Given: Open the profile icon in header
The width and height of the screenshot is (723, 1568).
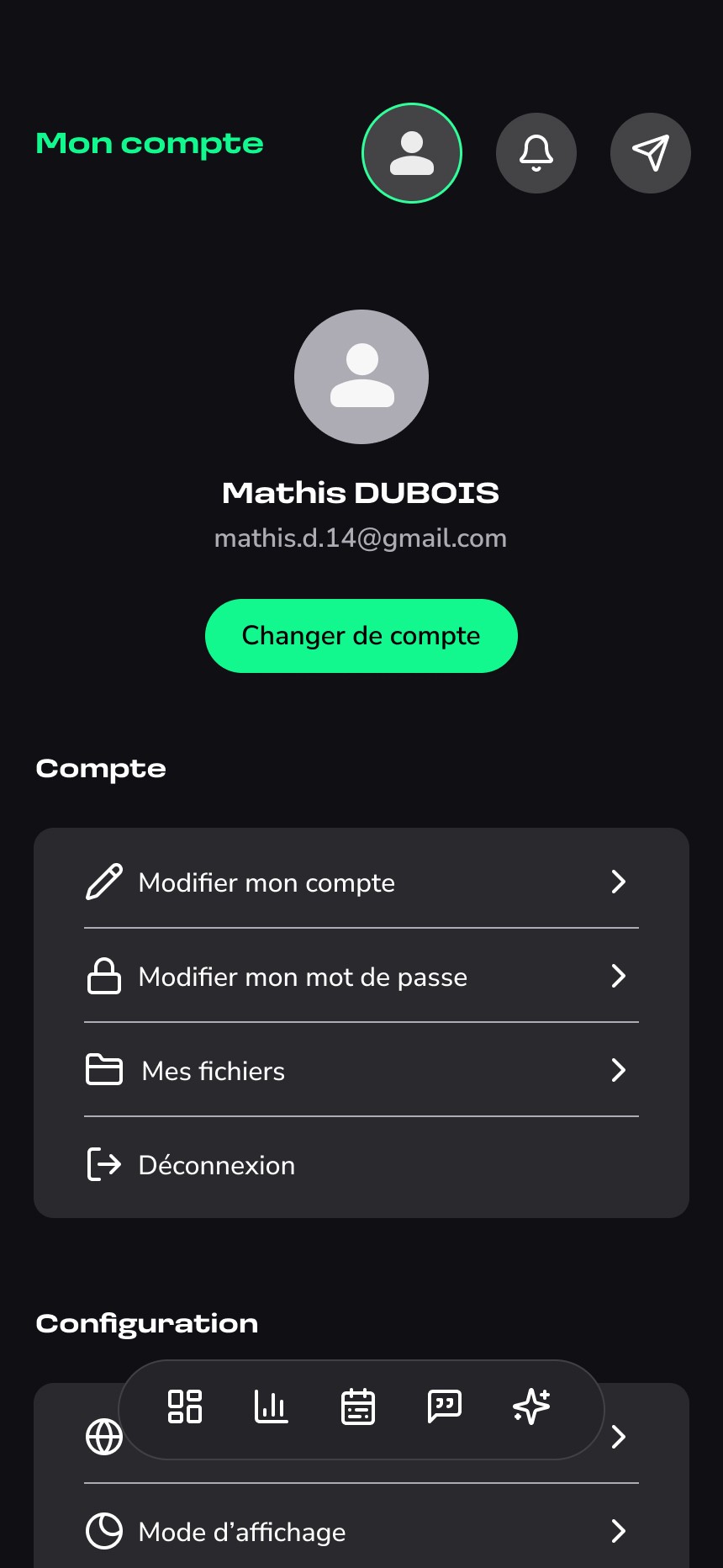Looking at the screenshot, I should [412, 153].
